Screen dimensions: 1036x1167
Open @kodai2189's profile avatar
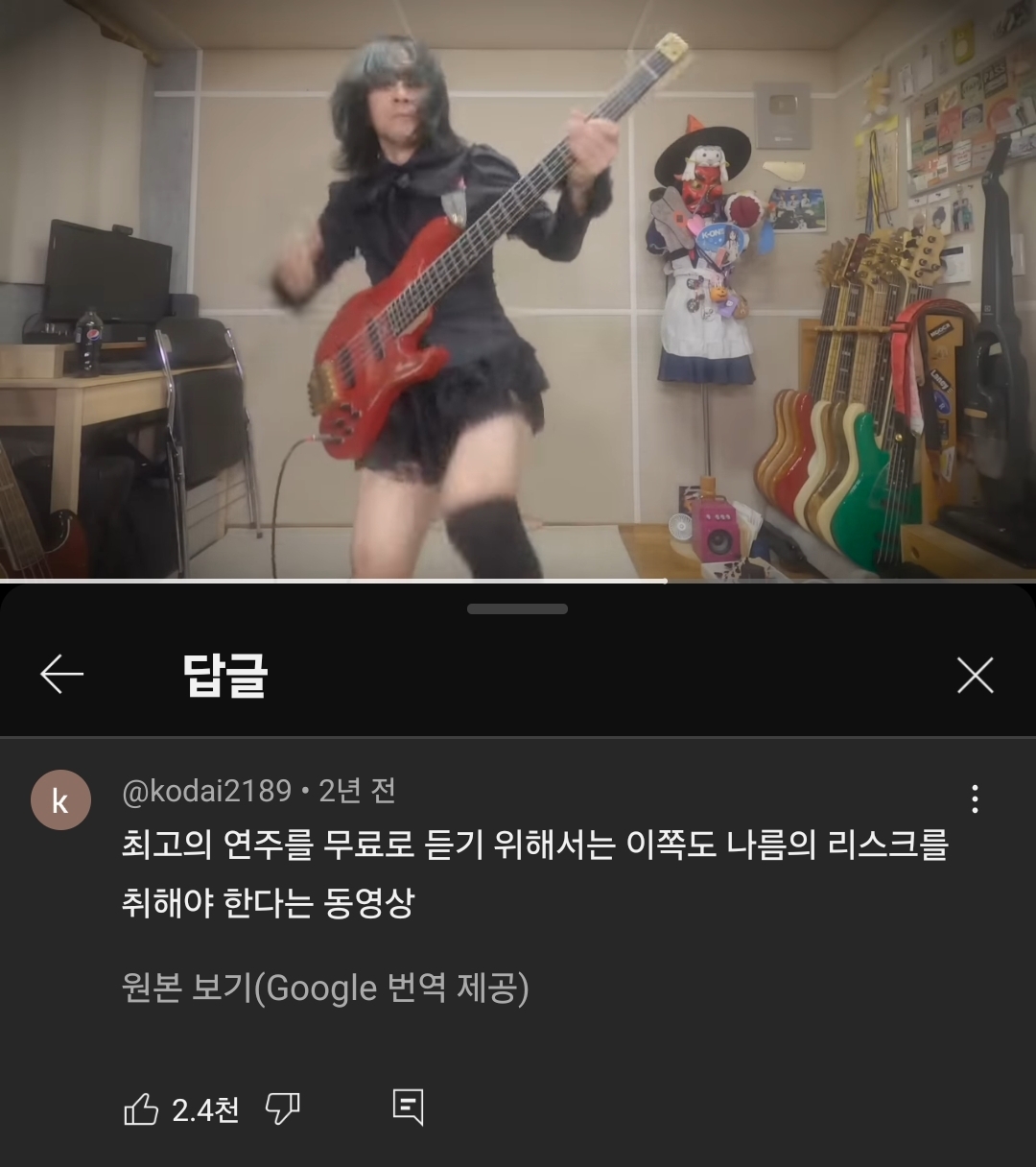click(60, 799)
